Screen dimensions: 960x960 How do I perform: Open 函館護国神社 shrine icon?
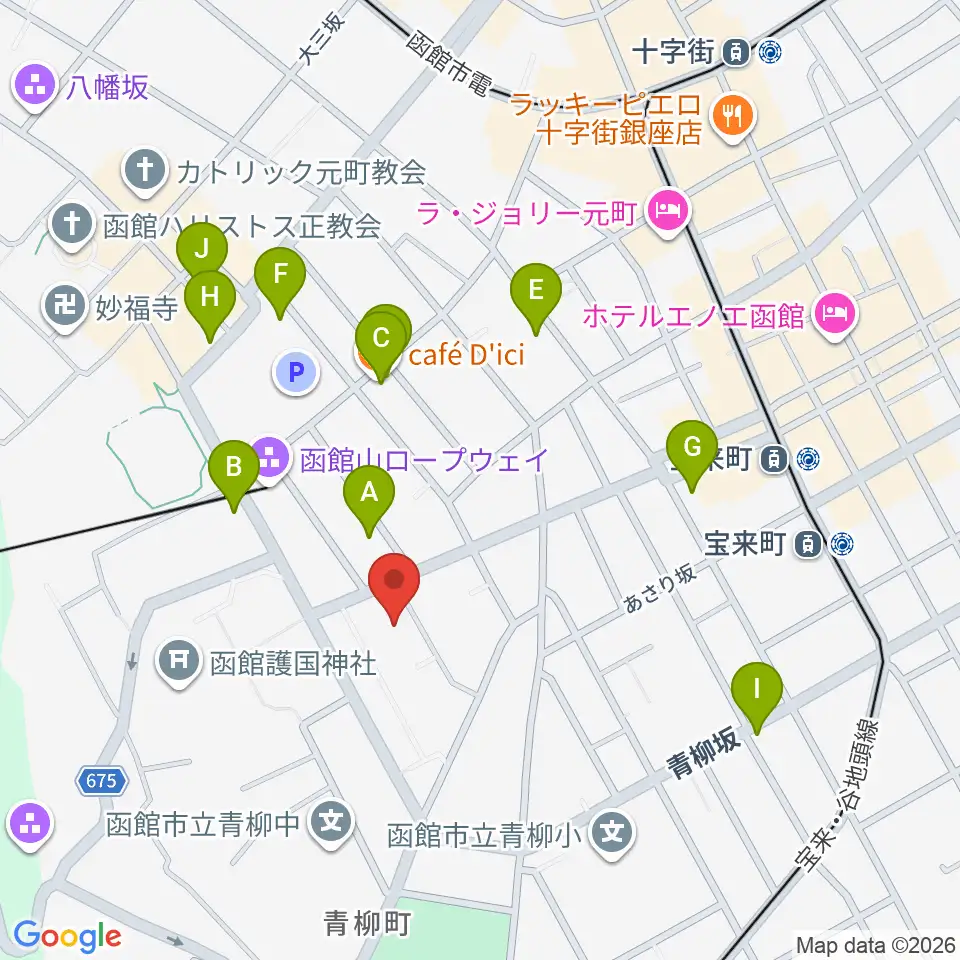click(179, 662)
